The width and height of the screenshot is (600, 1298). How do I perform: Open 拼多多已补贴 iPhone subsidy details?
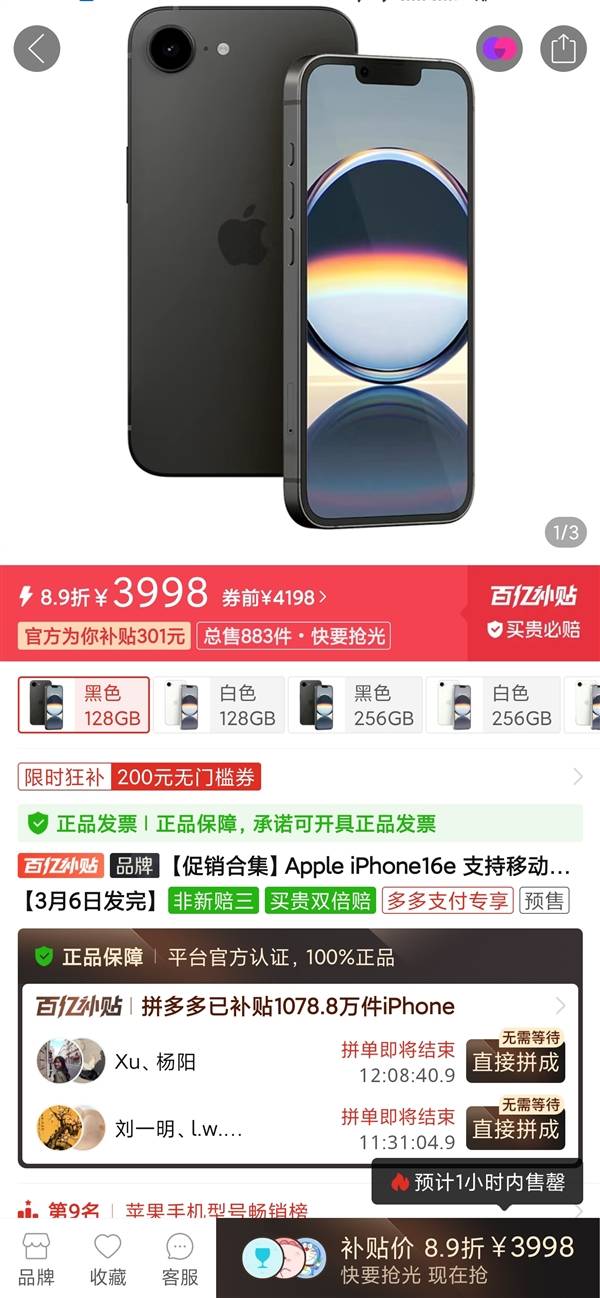[300, 1006]
